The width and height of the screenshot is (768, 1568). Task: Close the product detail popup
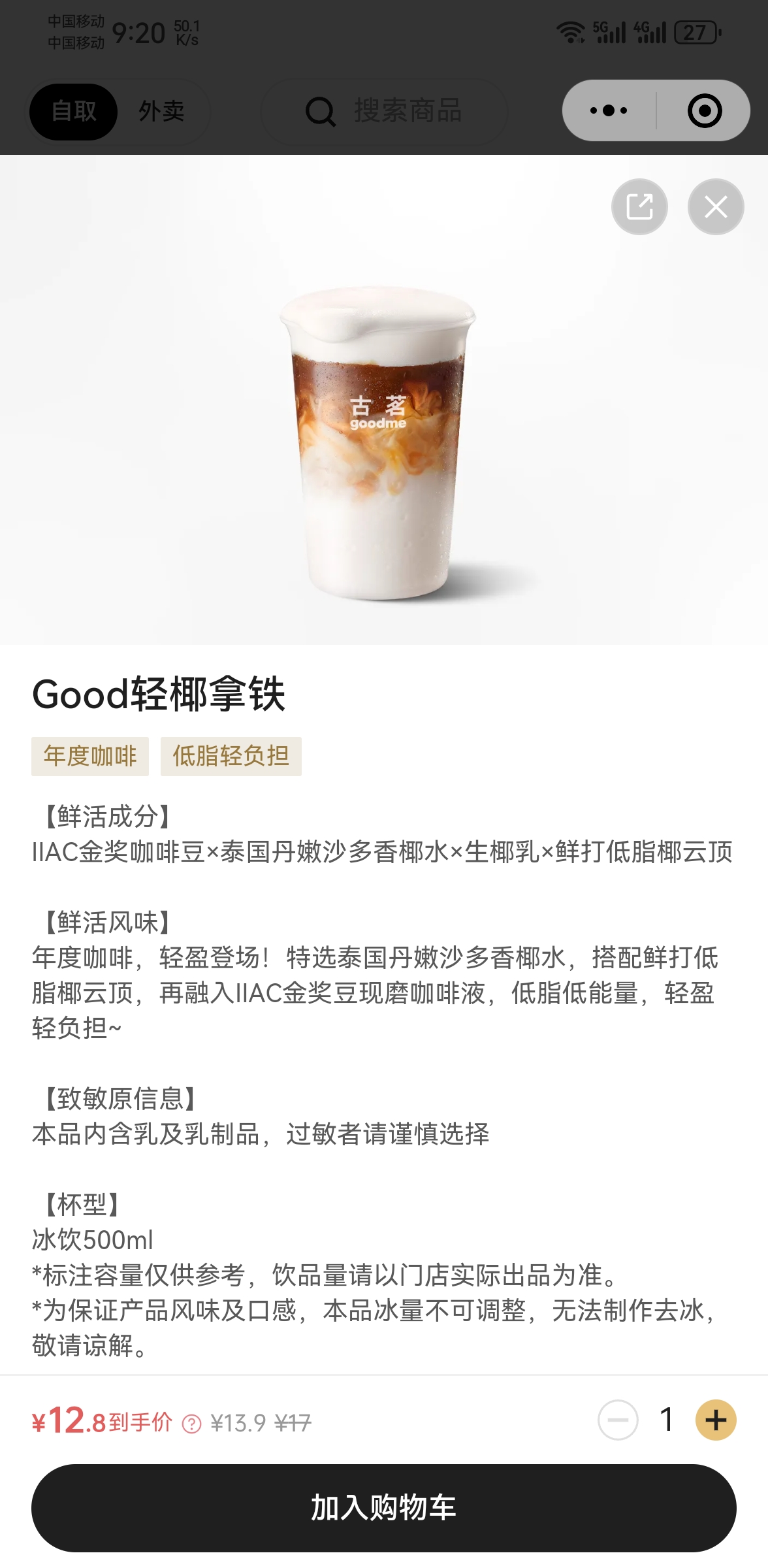(x=716, y=207)
